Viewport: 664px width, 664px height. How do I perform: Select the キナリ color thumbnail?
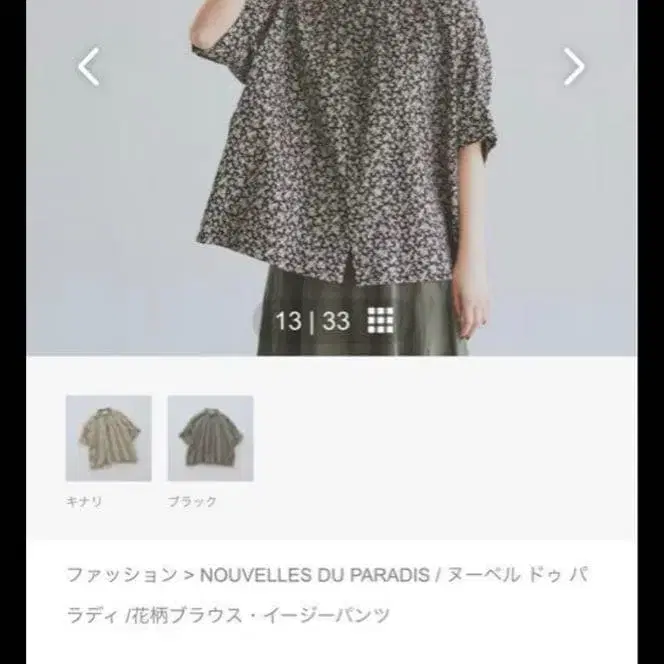coord(108,438)
